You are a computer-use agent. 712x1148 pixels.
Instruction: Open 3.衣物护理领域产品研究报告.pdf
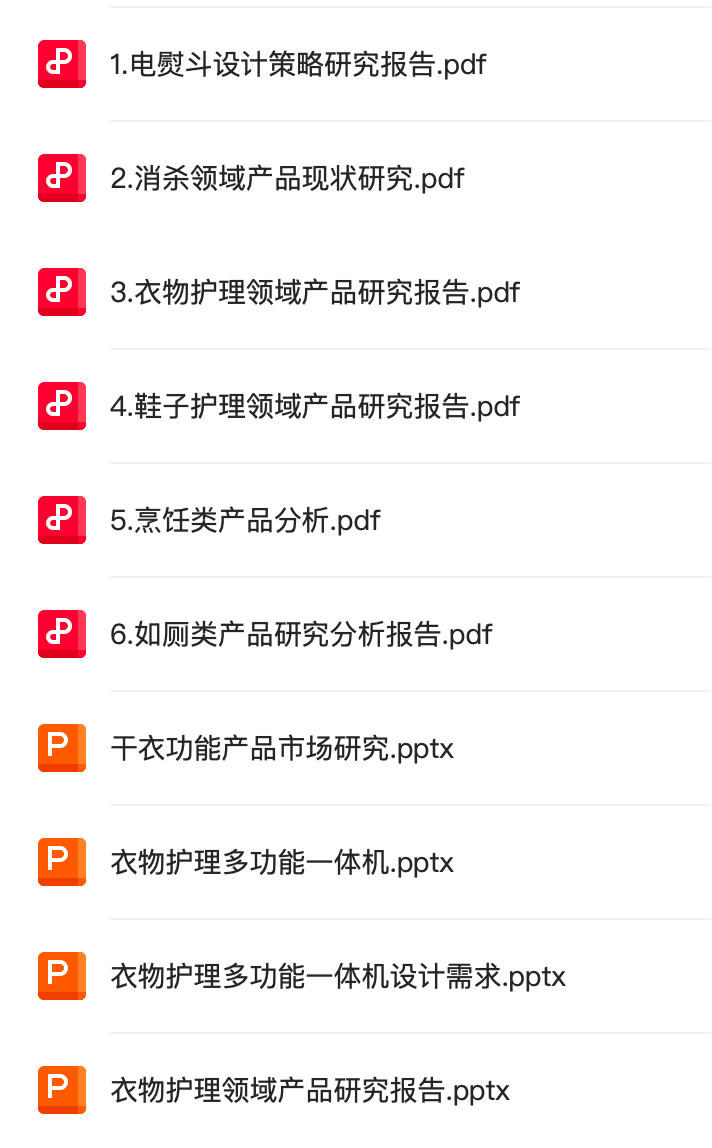pos(315,293)
